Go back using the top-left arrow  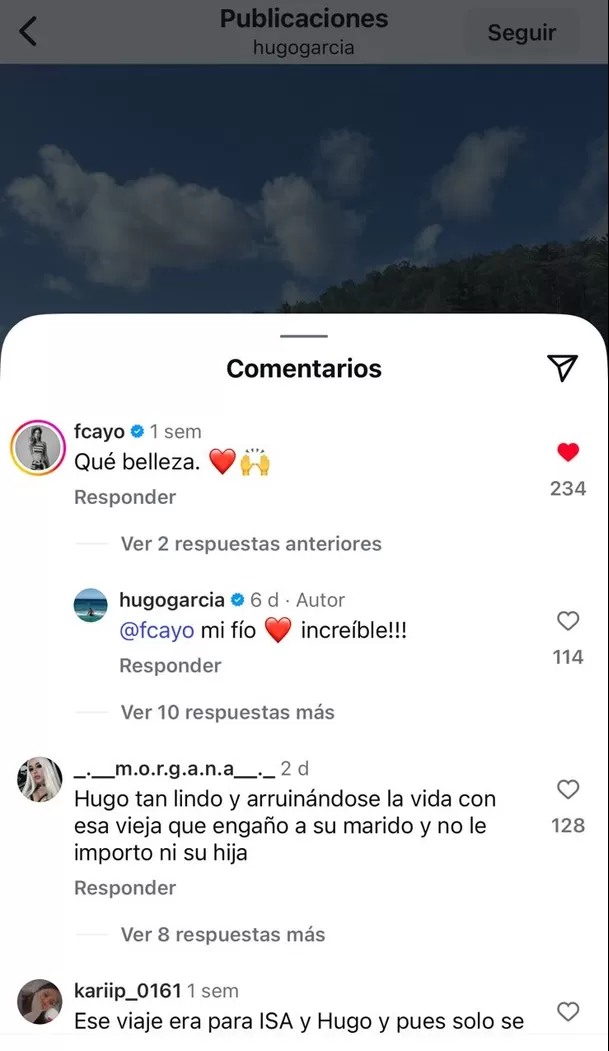tap(28, 32)
